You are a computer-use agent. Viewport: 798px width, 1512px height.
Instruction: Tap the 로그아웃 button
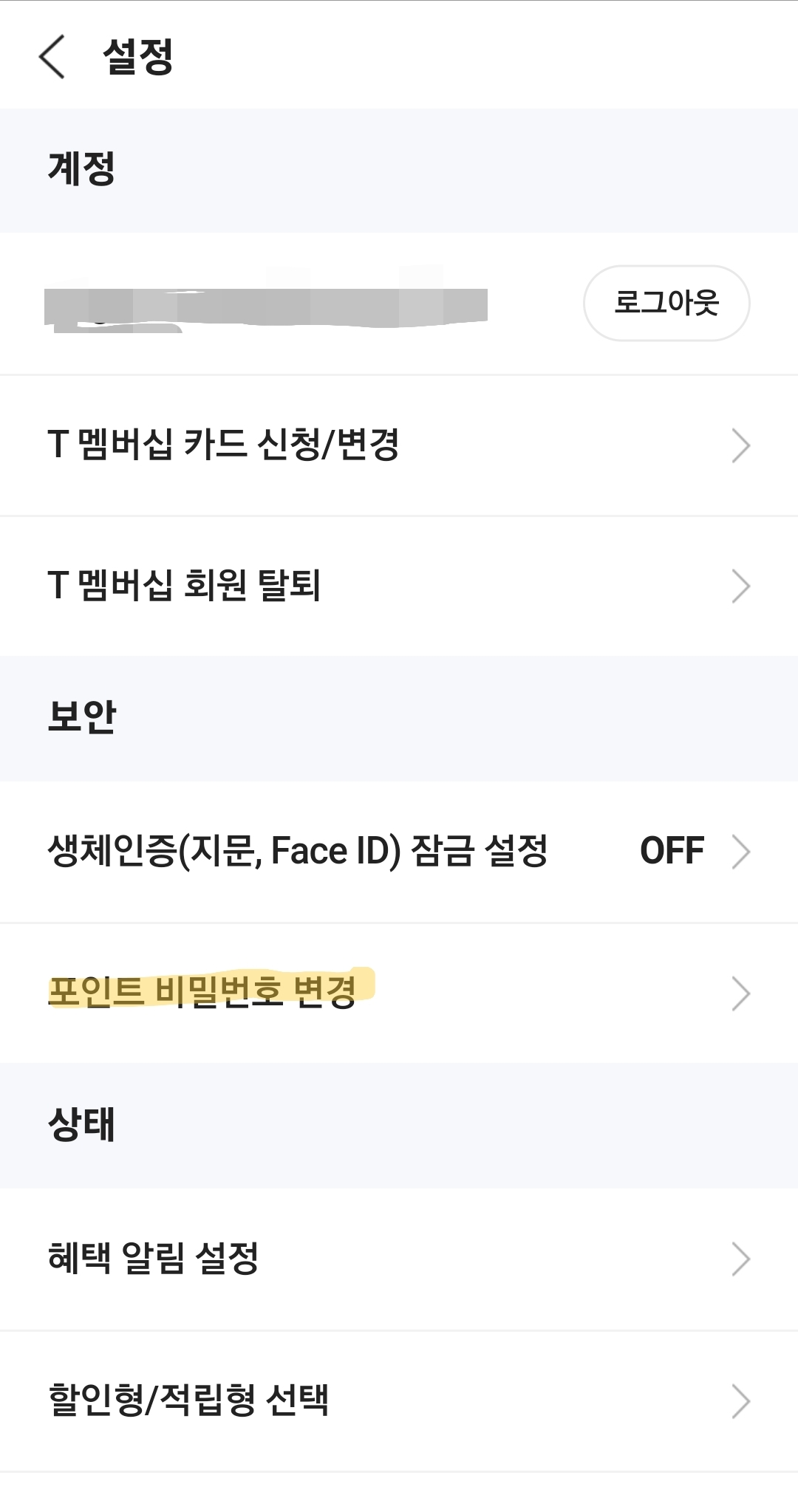coord(666,303)
